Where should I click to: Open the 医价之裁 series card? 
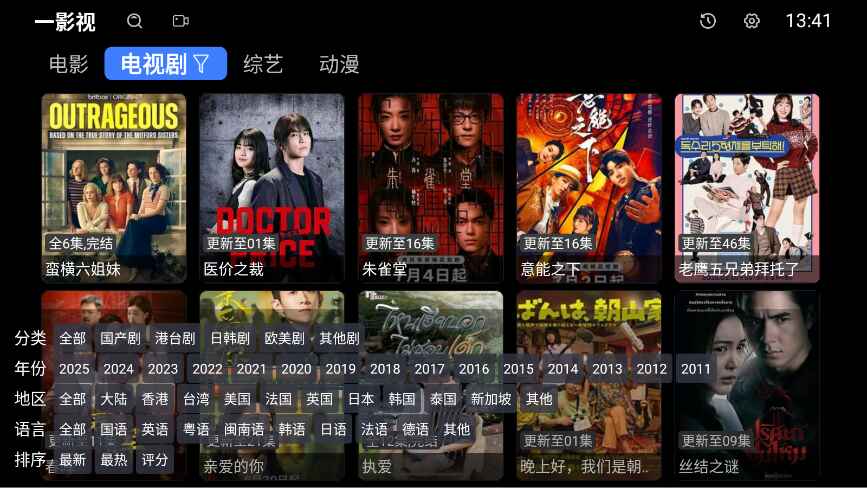click(271, 187)
